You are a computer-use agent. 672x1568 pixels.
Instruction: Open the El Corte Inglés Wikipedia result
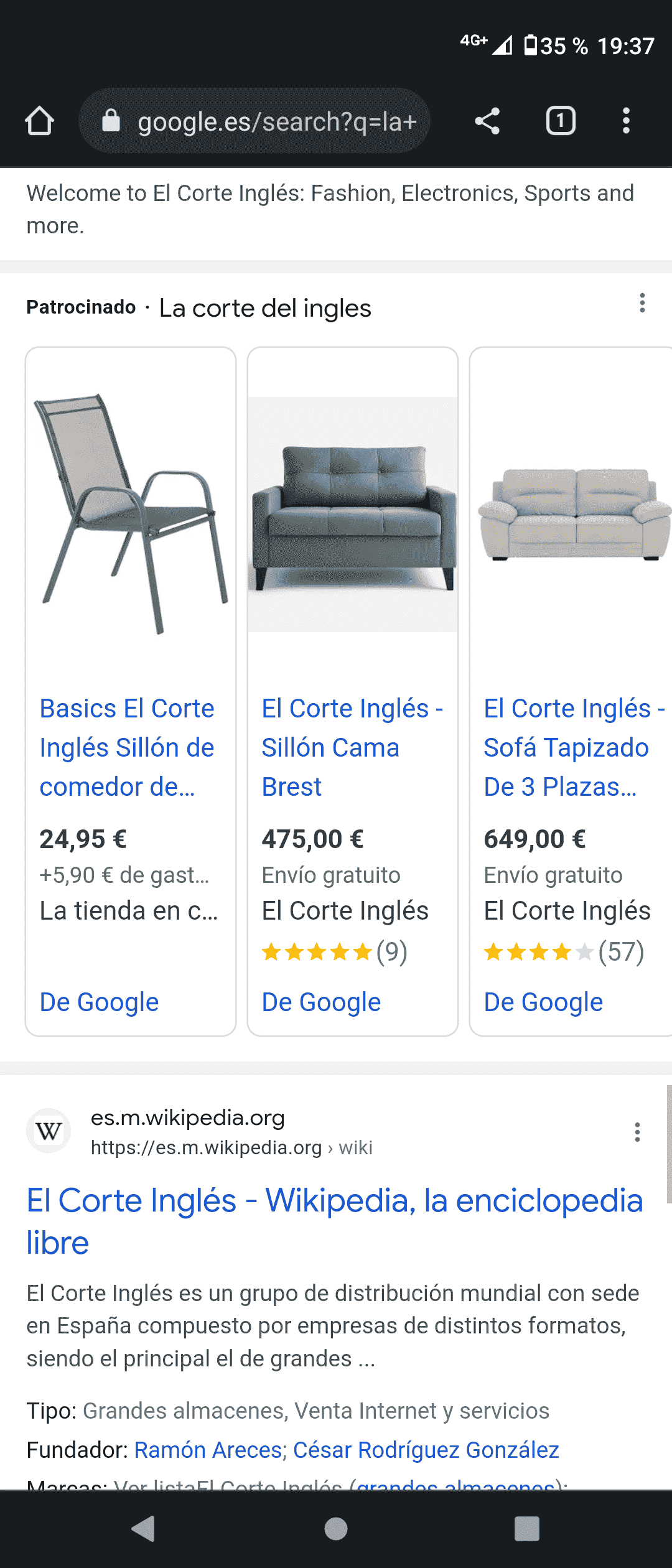334,1221
